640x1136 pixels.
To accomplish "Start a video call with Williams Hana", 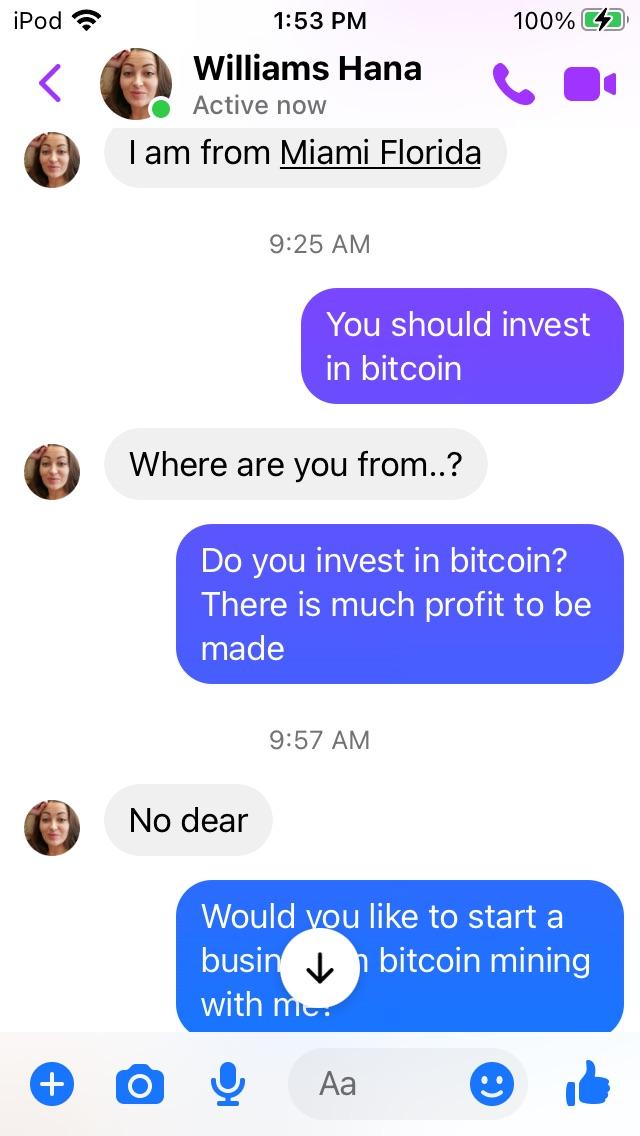I will point(590,84).
